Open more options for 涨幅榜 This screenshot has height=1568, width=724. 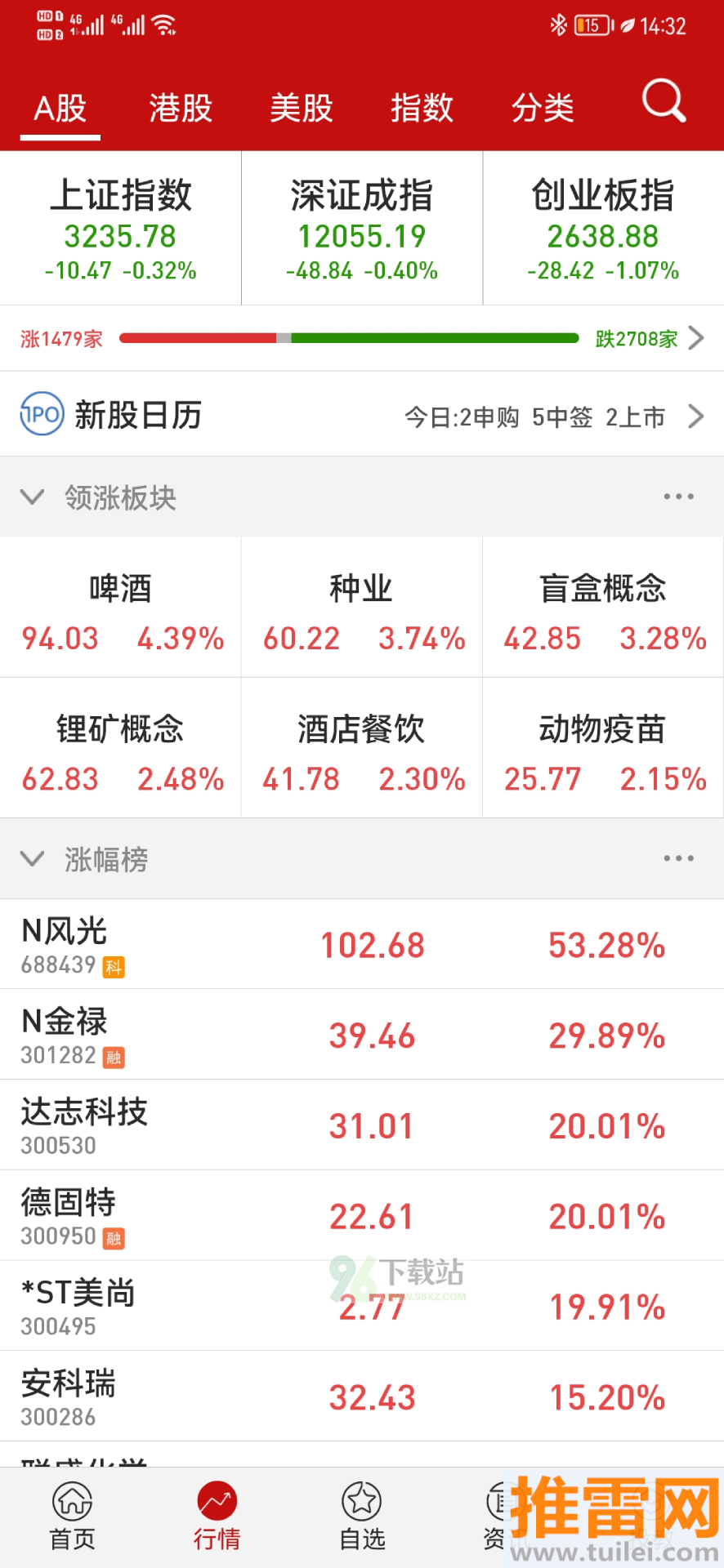679,858
